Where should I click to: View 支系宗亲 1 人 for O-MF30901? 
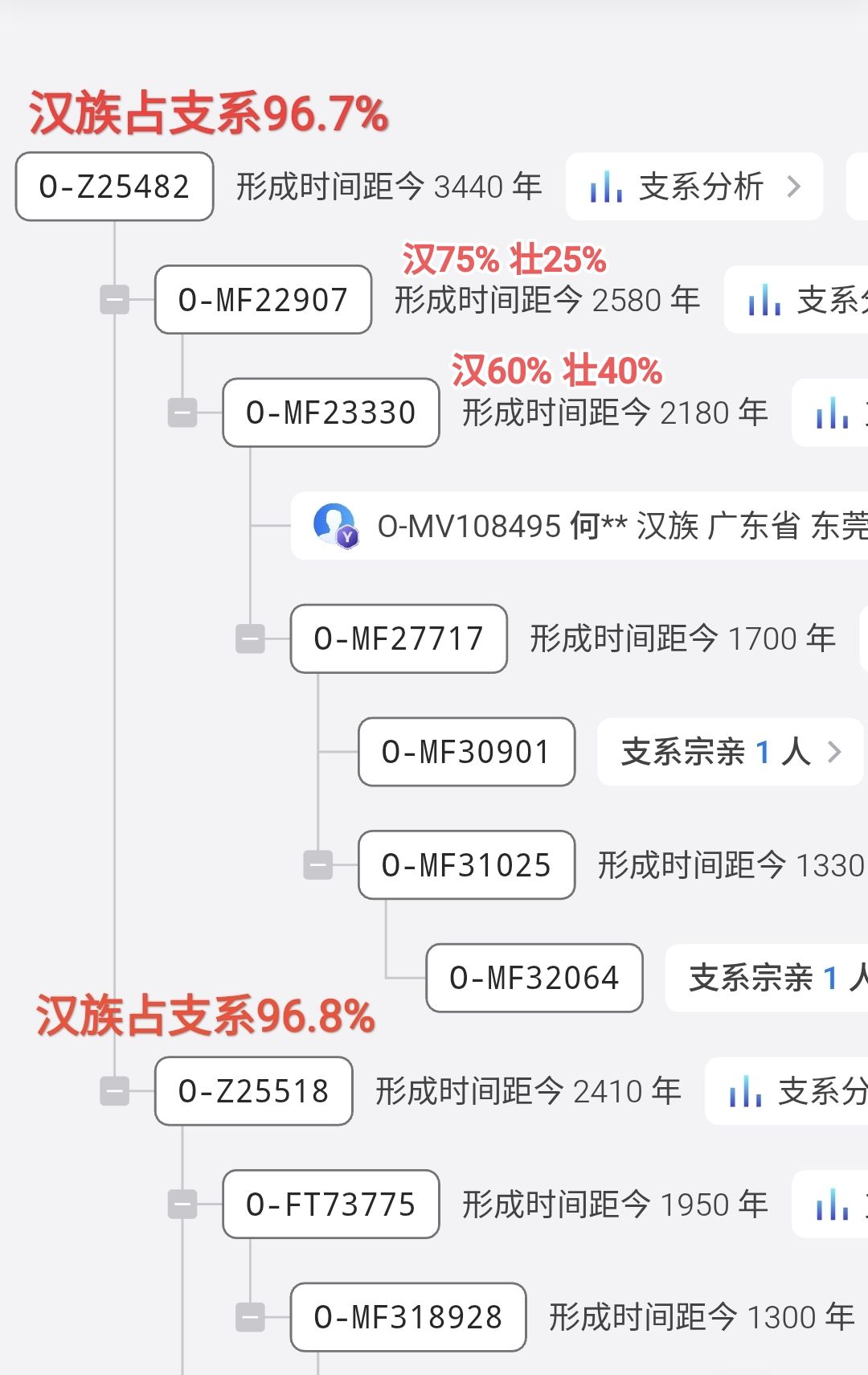pos(730,752)
